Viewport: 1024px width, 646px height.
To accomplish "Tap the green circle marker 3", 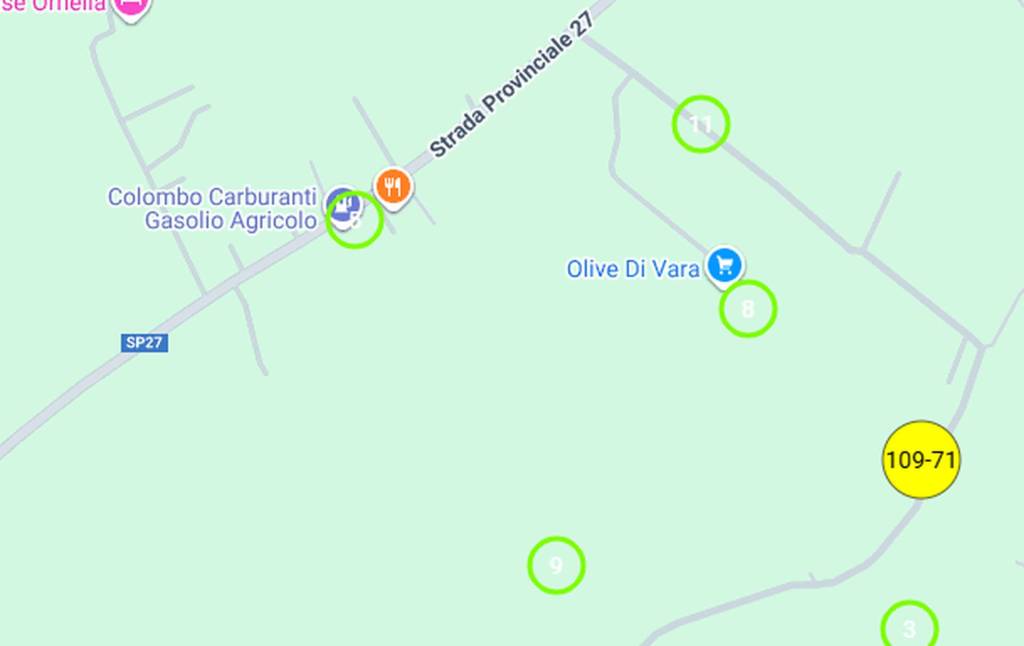I will coord(909,628).
